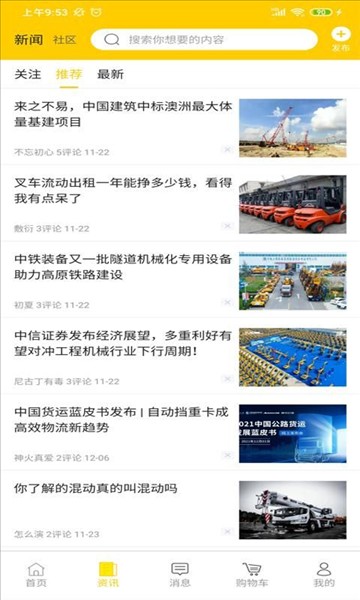Tap the 发布 plus icon to publish
The width and height of the screenshot is (360, 600).
[340, 39]
